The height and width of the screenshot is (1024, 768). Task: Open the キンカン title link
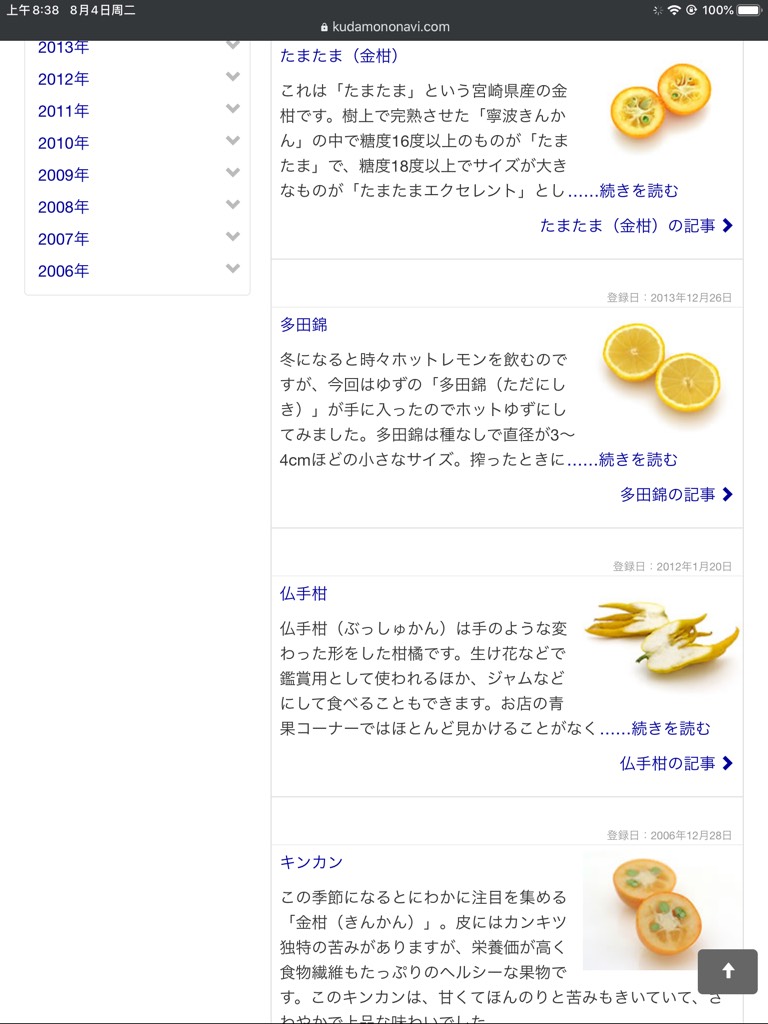(x=311, y=862)
